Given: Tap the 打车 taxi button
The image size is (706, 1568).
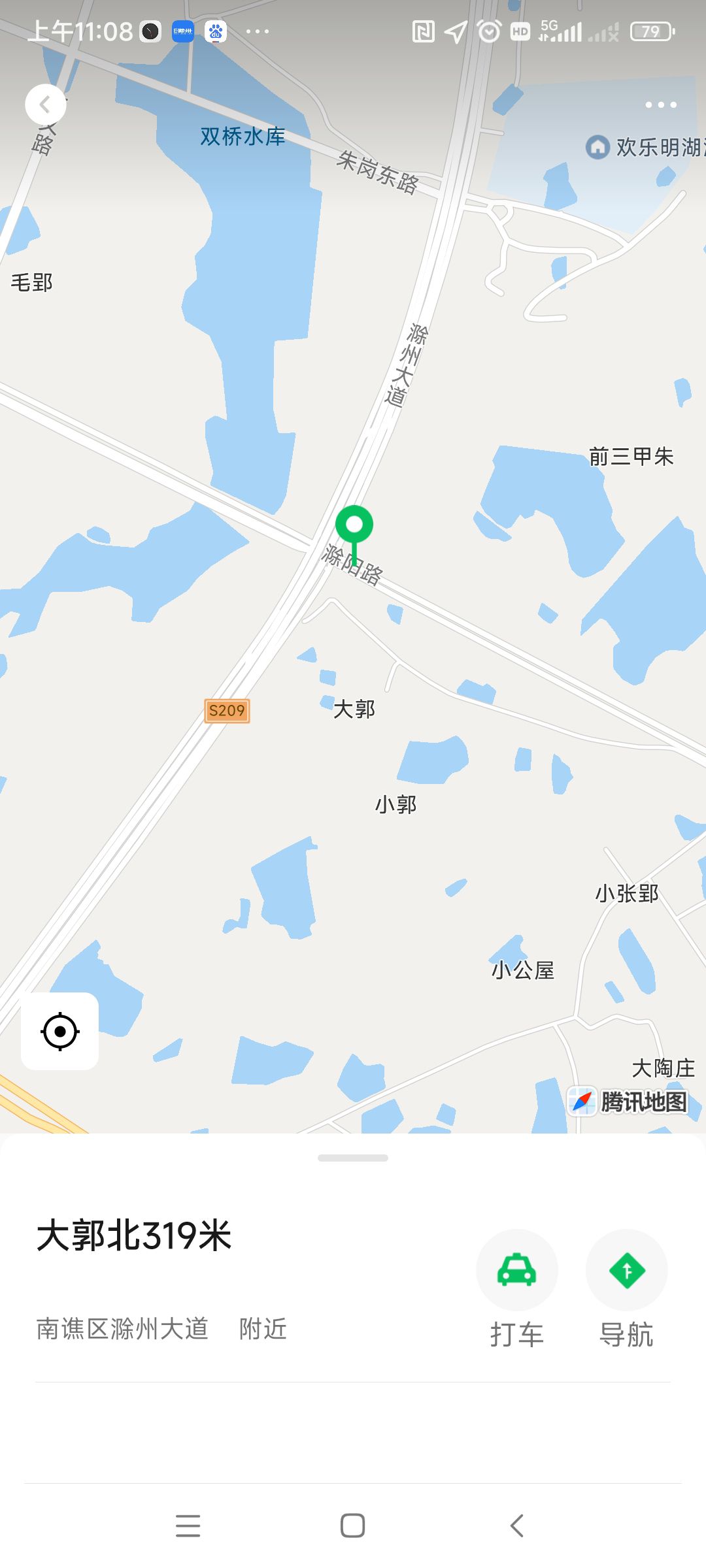Looking at the screenshot, I should [516, 1271].
